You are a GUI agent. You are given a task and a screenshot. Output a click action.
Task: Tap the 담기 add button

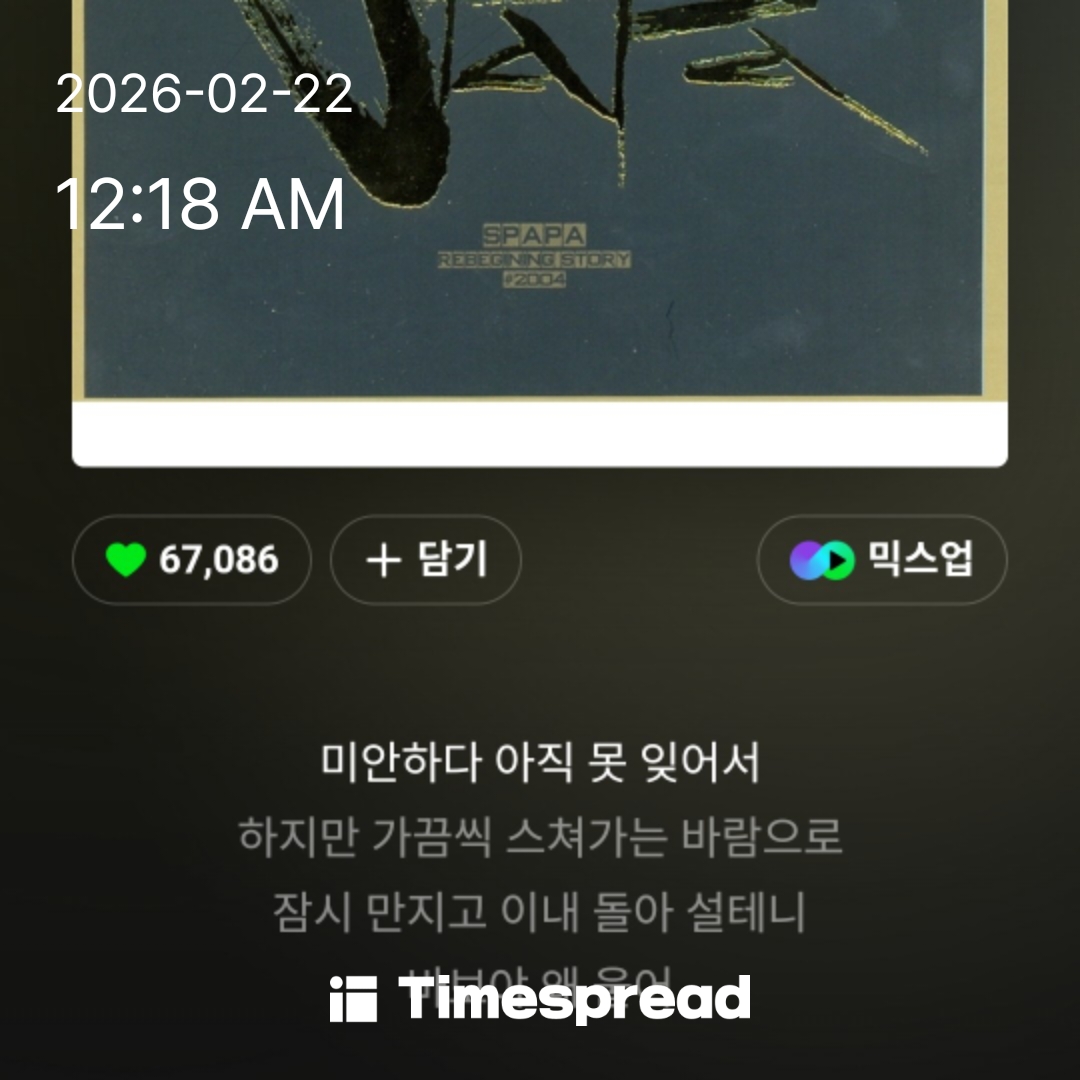click(x=426, y=560)
